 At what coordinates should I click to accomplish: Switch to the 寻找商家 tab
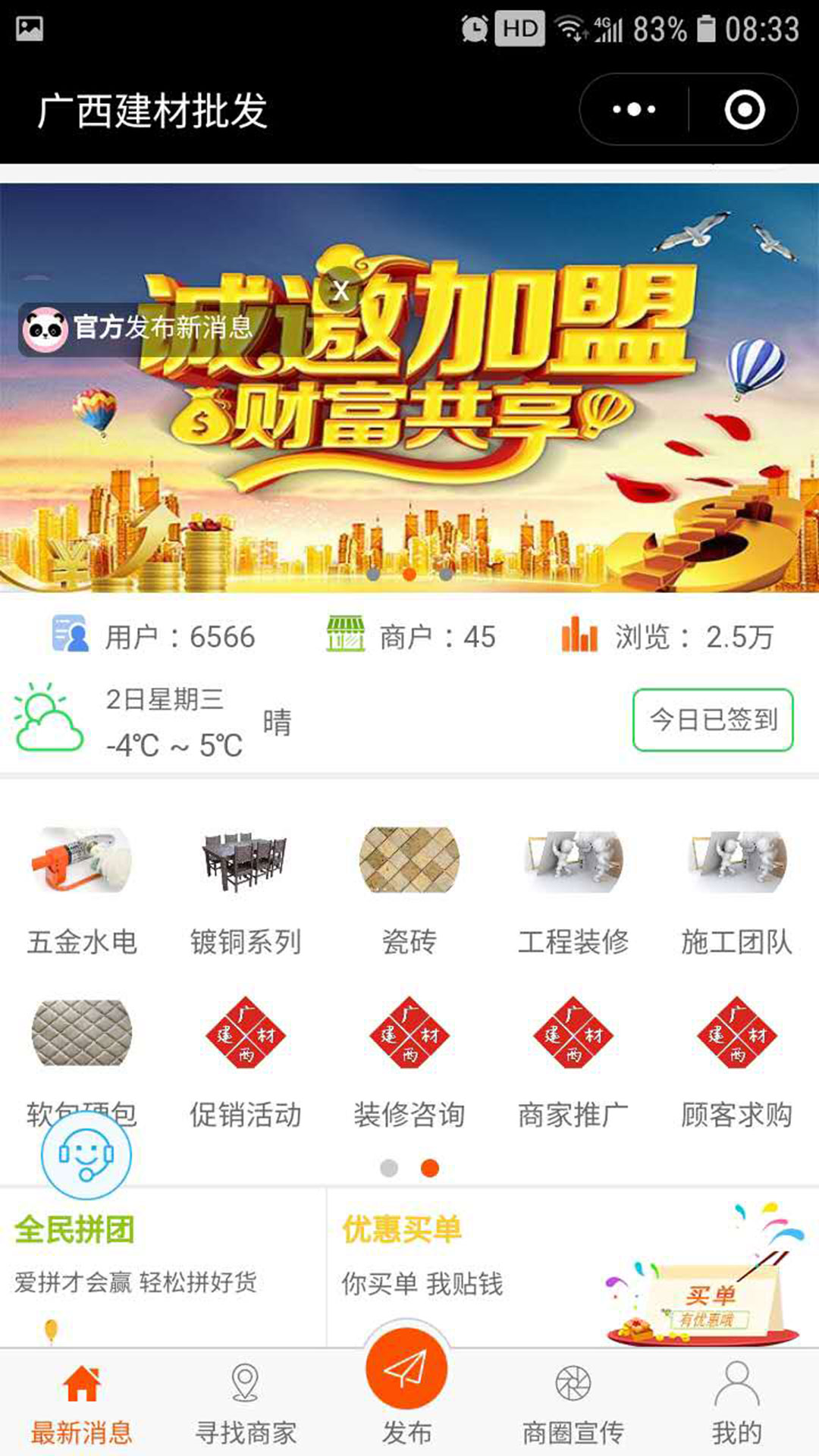pos(245,1401)
